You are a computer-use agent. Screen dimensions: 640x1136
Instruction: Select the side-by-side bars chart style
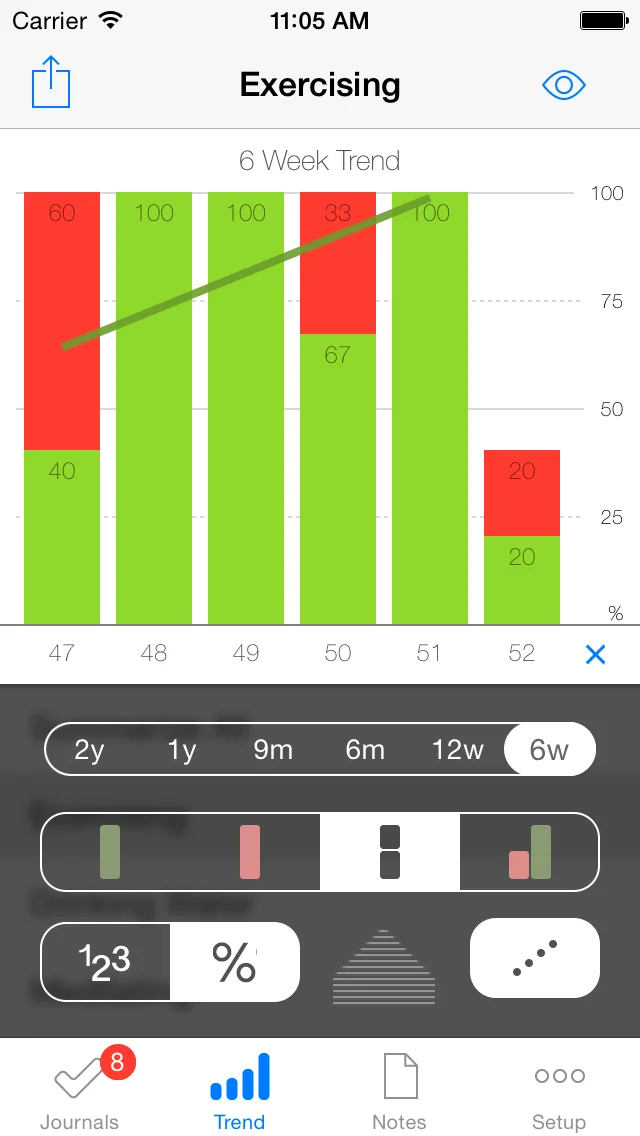tap(530, 852)
